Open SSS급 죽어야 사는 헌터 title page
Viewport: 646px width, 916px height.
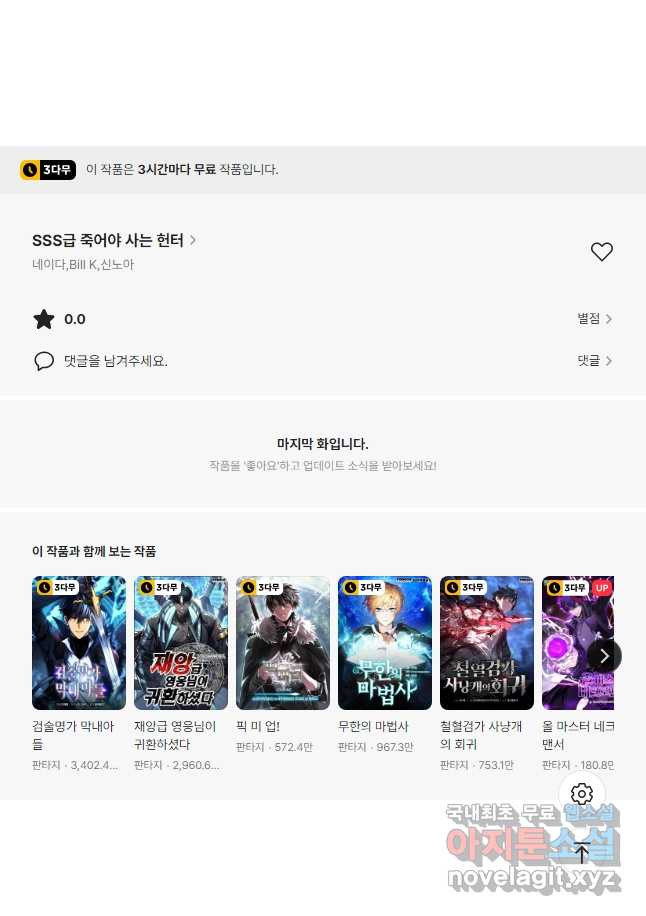point(113,240)
